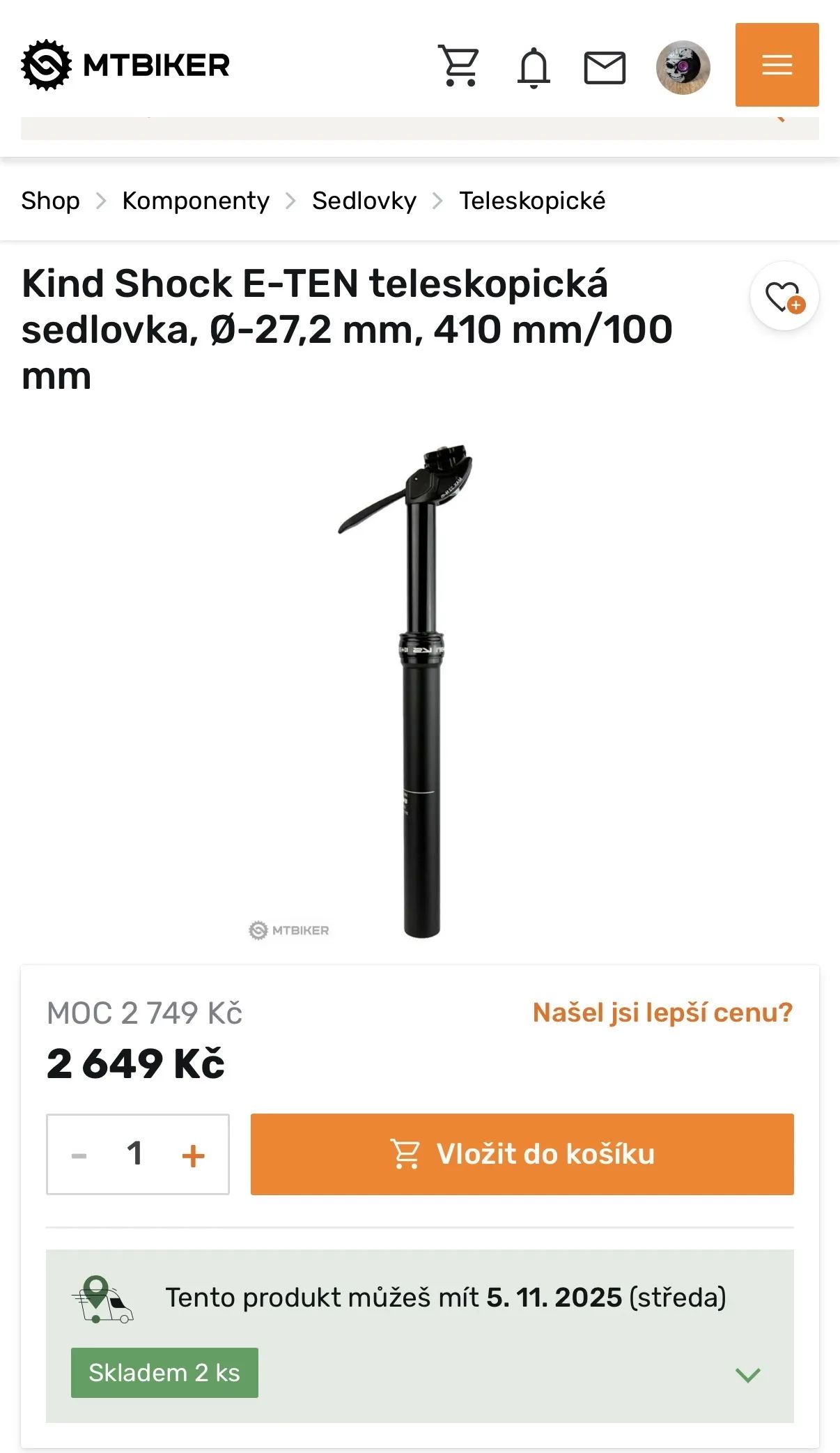Add this seatpost to favorites
The width and height of the screenshot is (840, 1453).
tap(784, 296)
